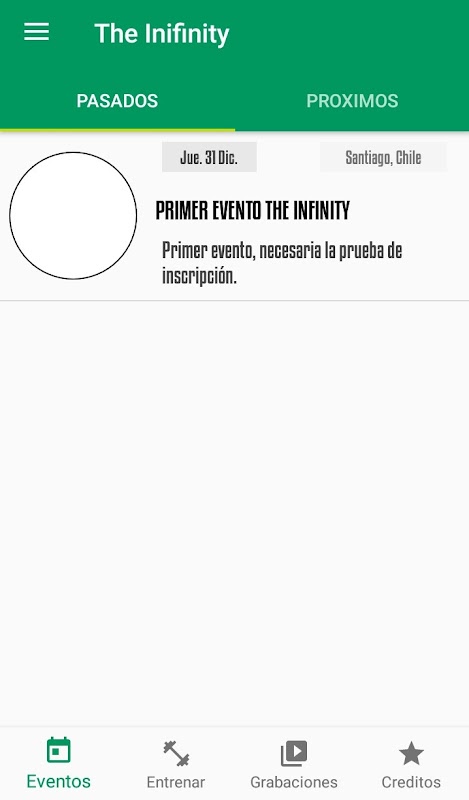Open the Grabaciones tab
The height and width of the screenshot is (800, 469).
click(293, 764)
